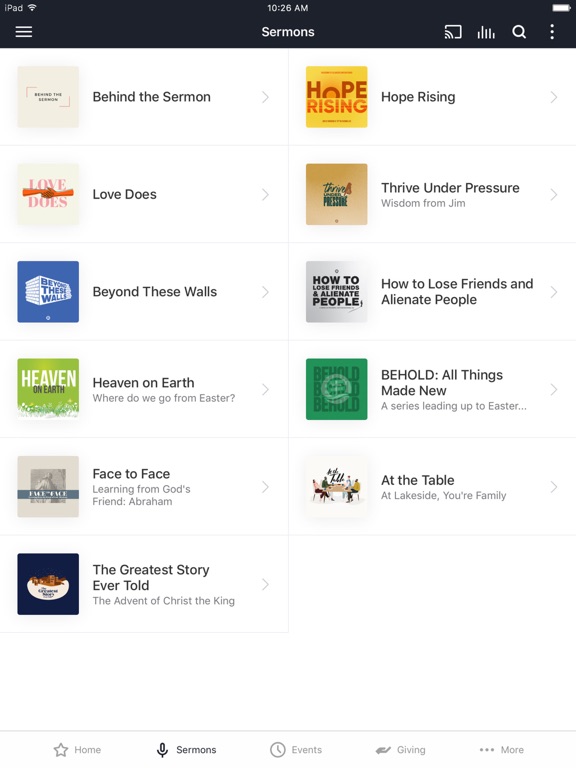Select the Love Does series
Image resolution: width=576 pixels, height=768 pixels.
[144, 194]
